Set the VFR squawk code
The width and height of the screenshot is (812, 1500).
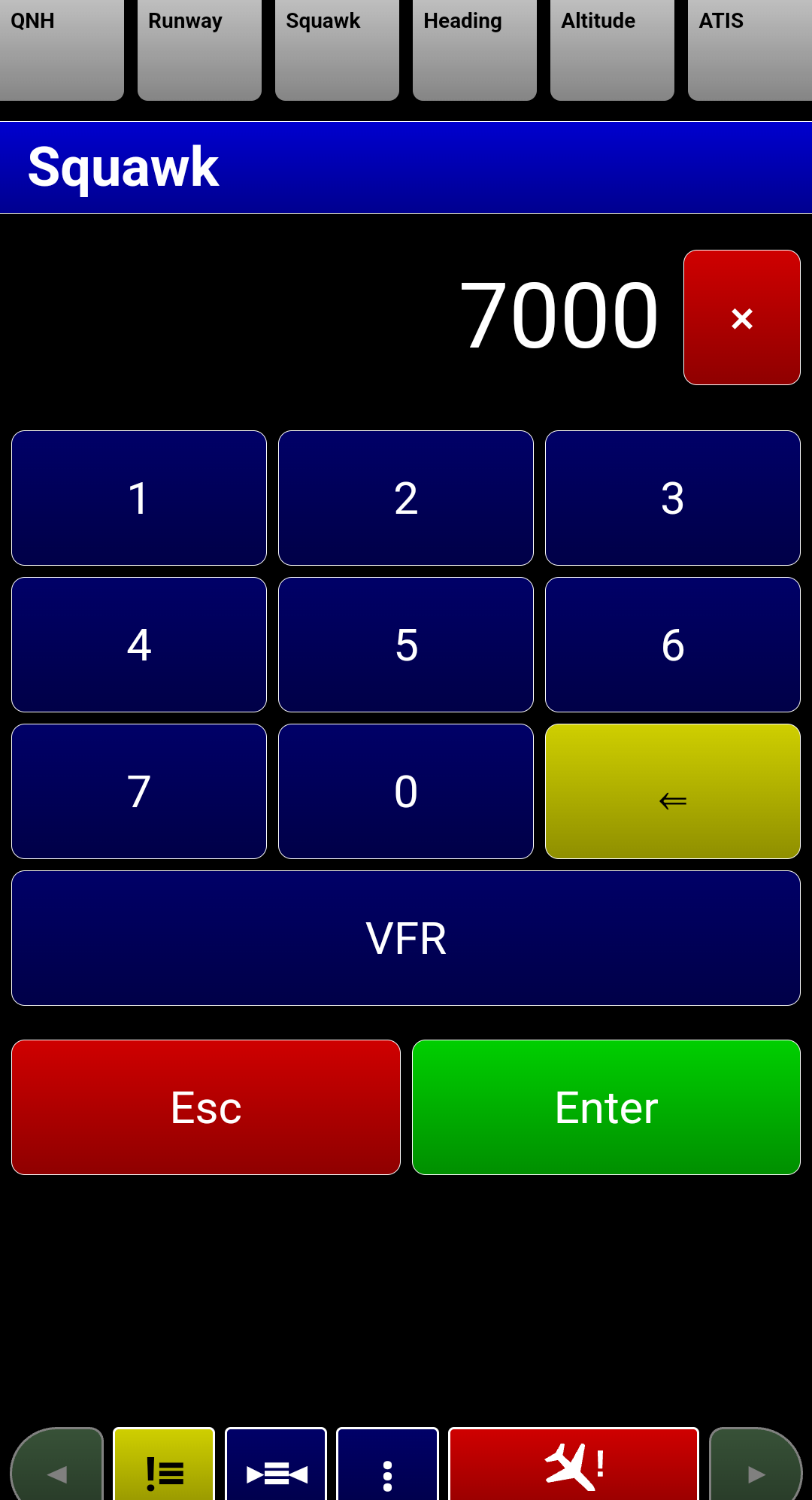(x=406, y=938)
